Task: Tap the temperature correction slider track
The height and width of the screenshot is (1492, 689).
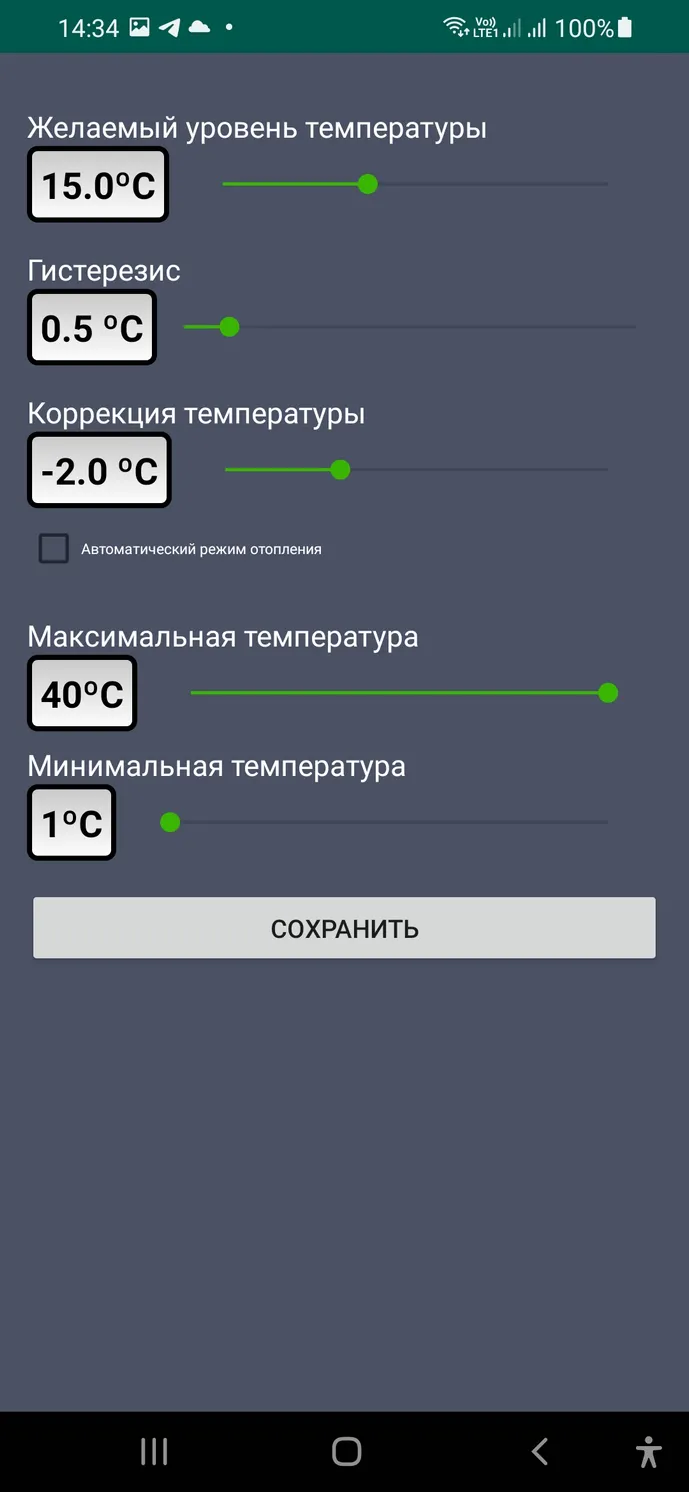Action: click(416, 470)
